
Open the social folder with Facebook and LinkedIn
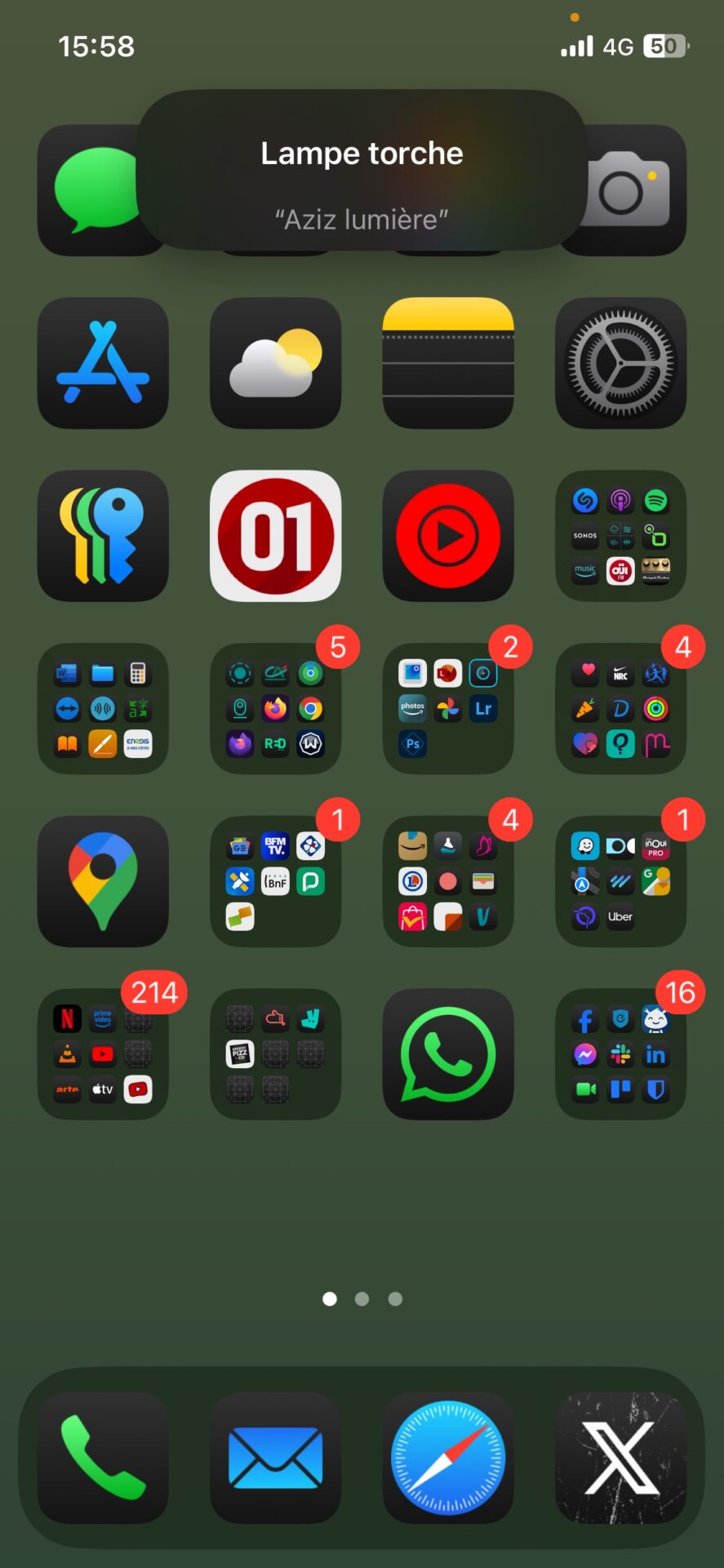[x=620, y=1054]
